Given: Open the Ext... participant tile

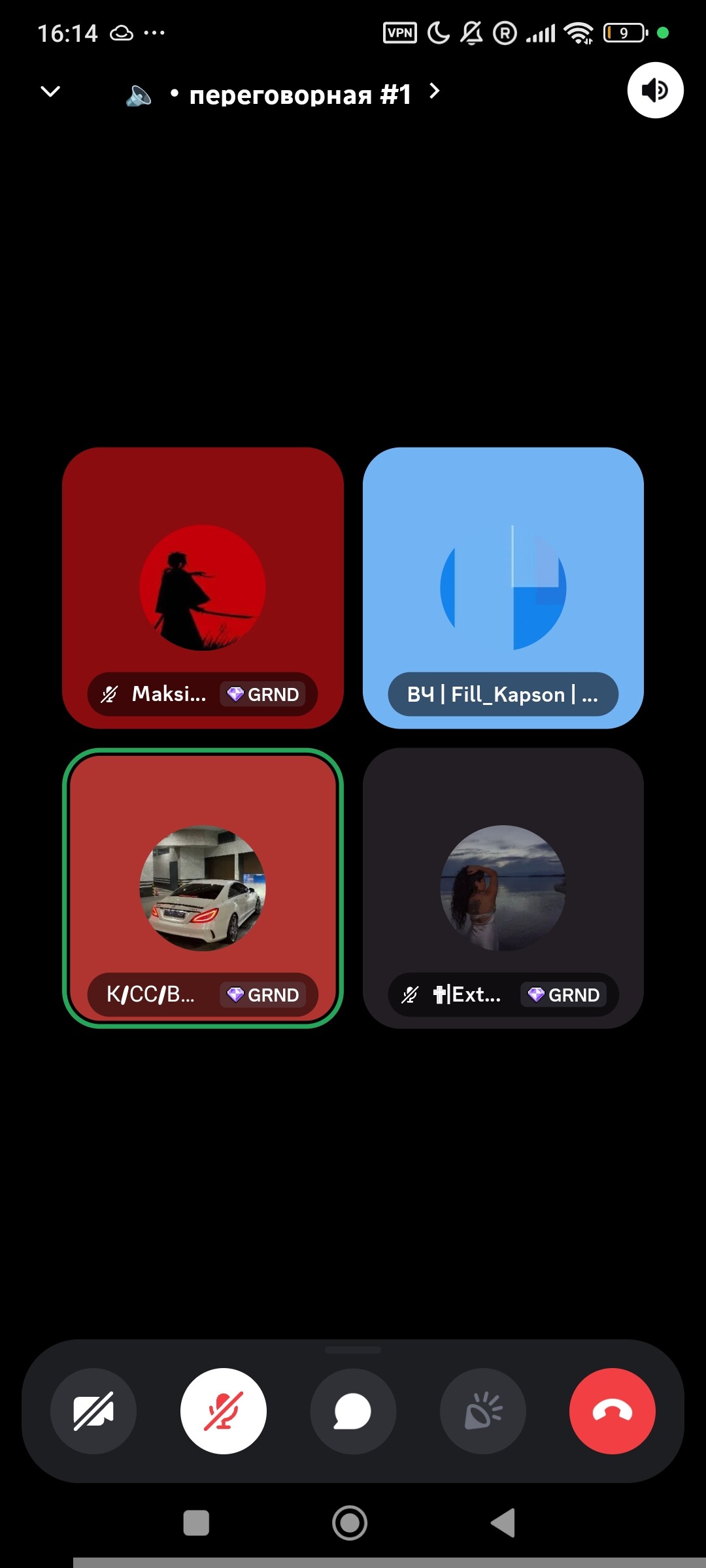Looking at the screenshot, I should tap(503, 889).
